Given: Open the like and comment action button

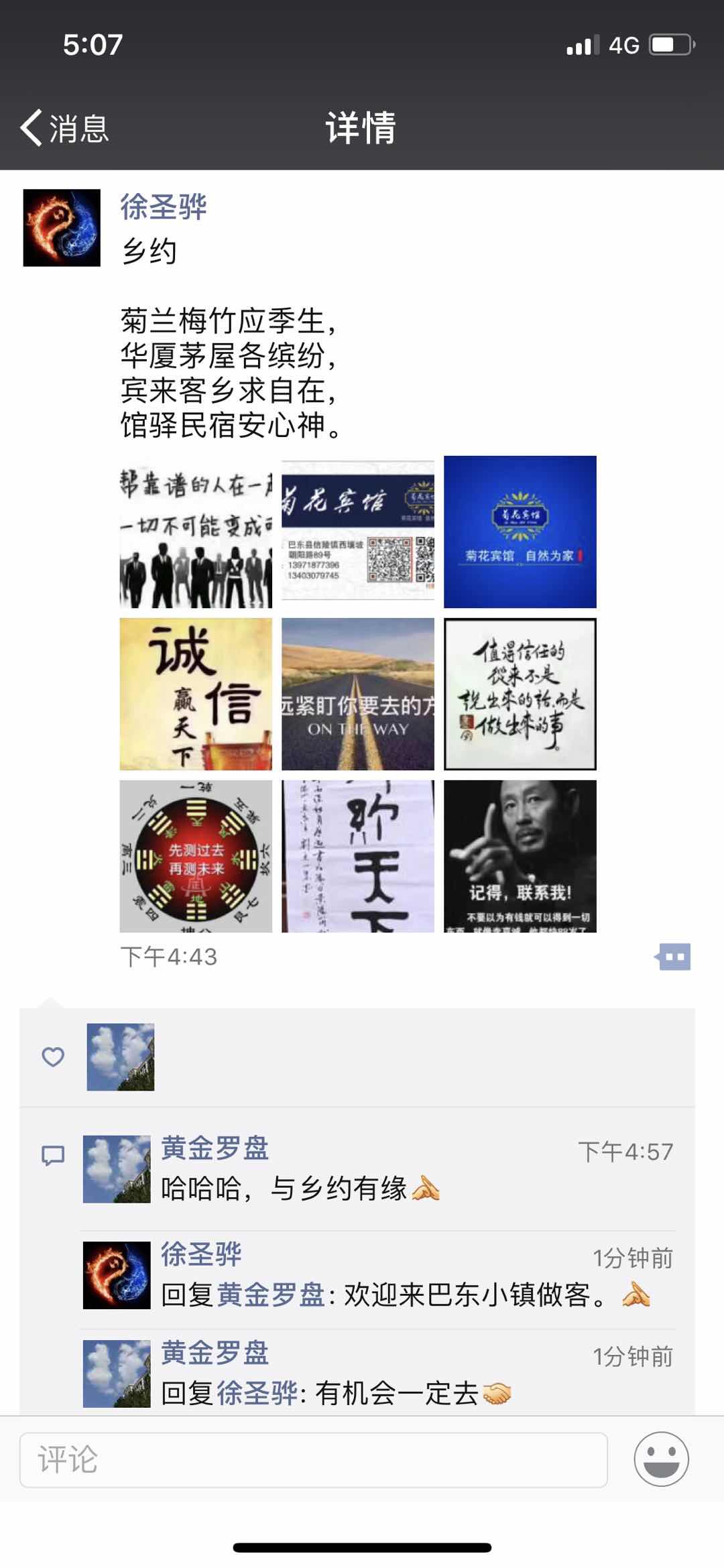Looking at the screenshot, I should pos(674,957).
